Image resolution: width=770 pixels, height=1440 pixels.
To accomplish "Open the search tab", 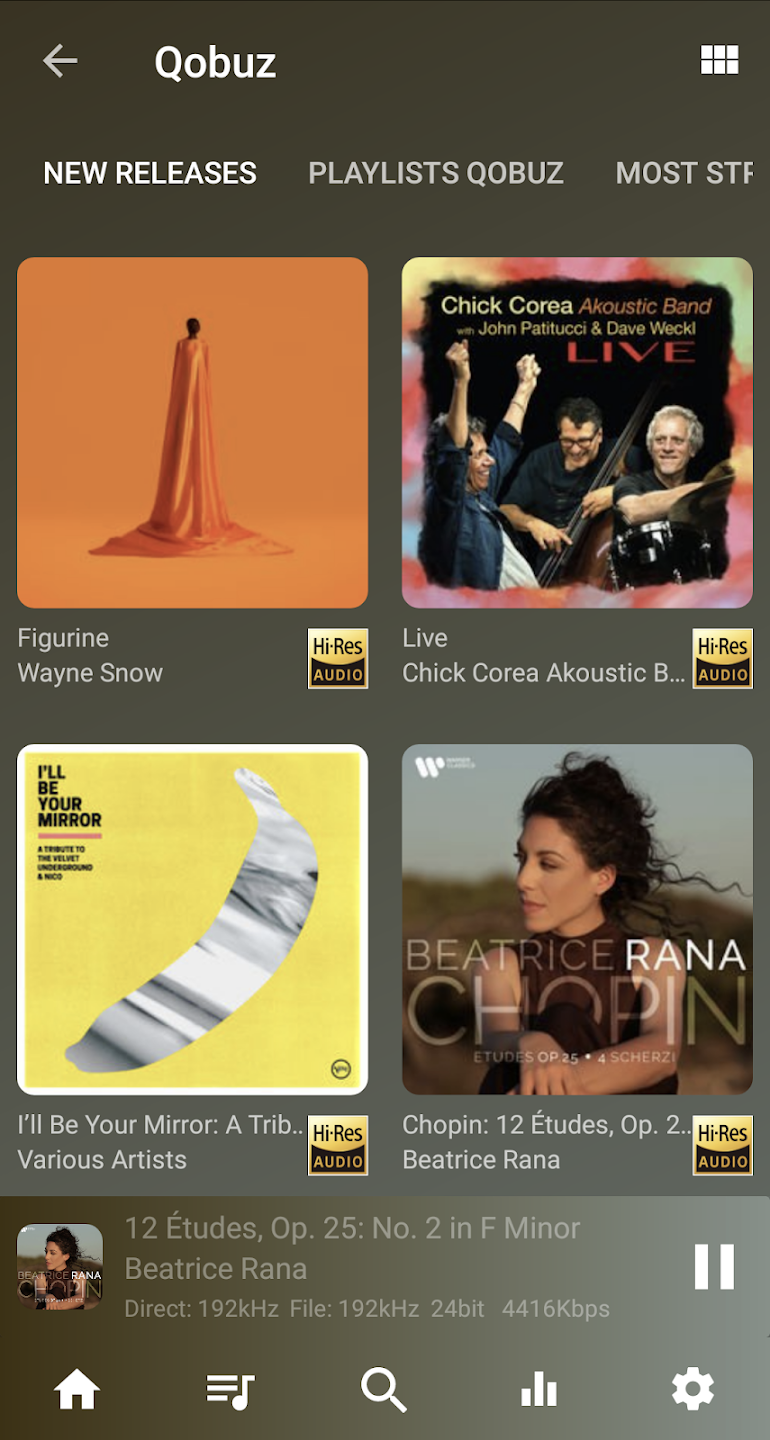I will tap(384, 1390).
